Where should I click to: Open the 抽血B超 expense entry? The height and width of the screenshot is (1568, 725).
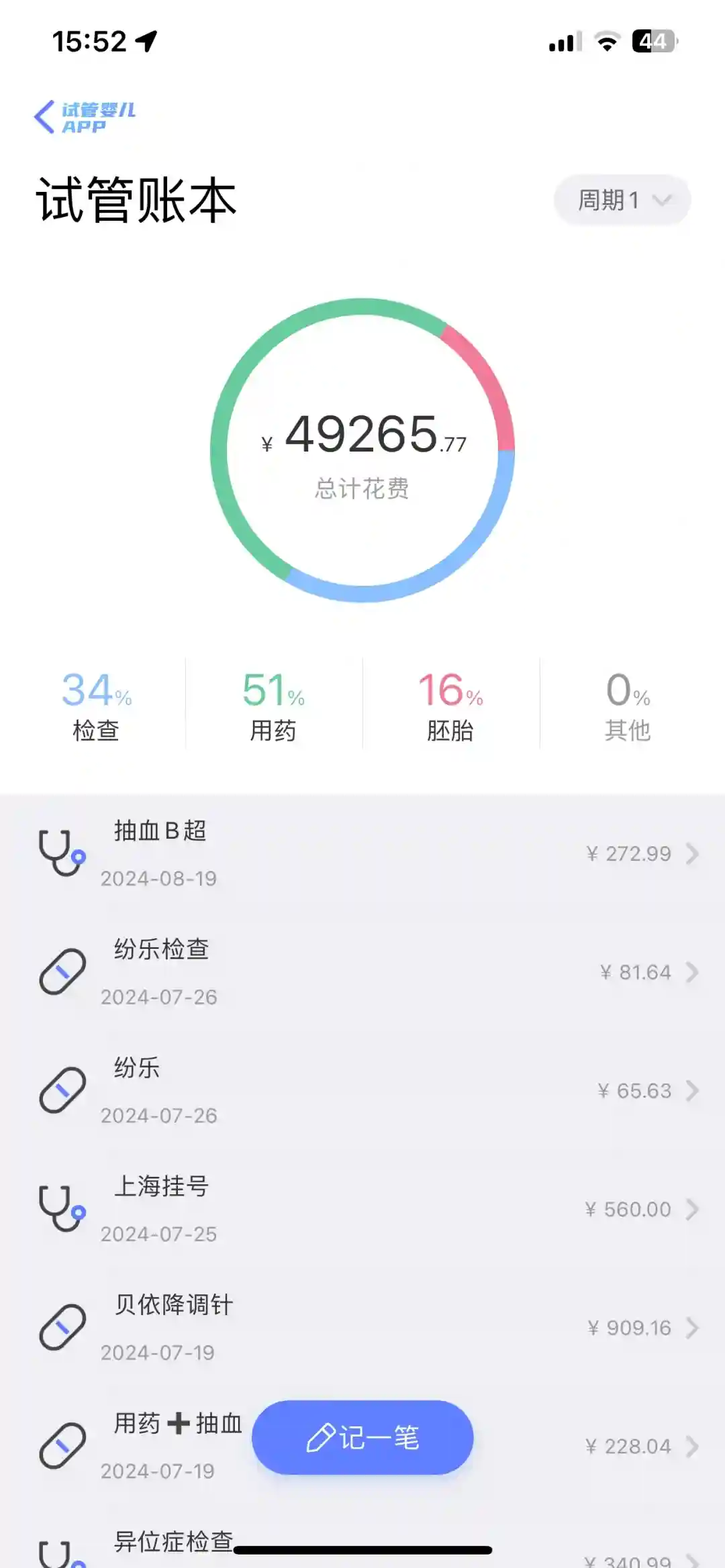click(362, 853)
